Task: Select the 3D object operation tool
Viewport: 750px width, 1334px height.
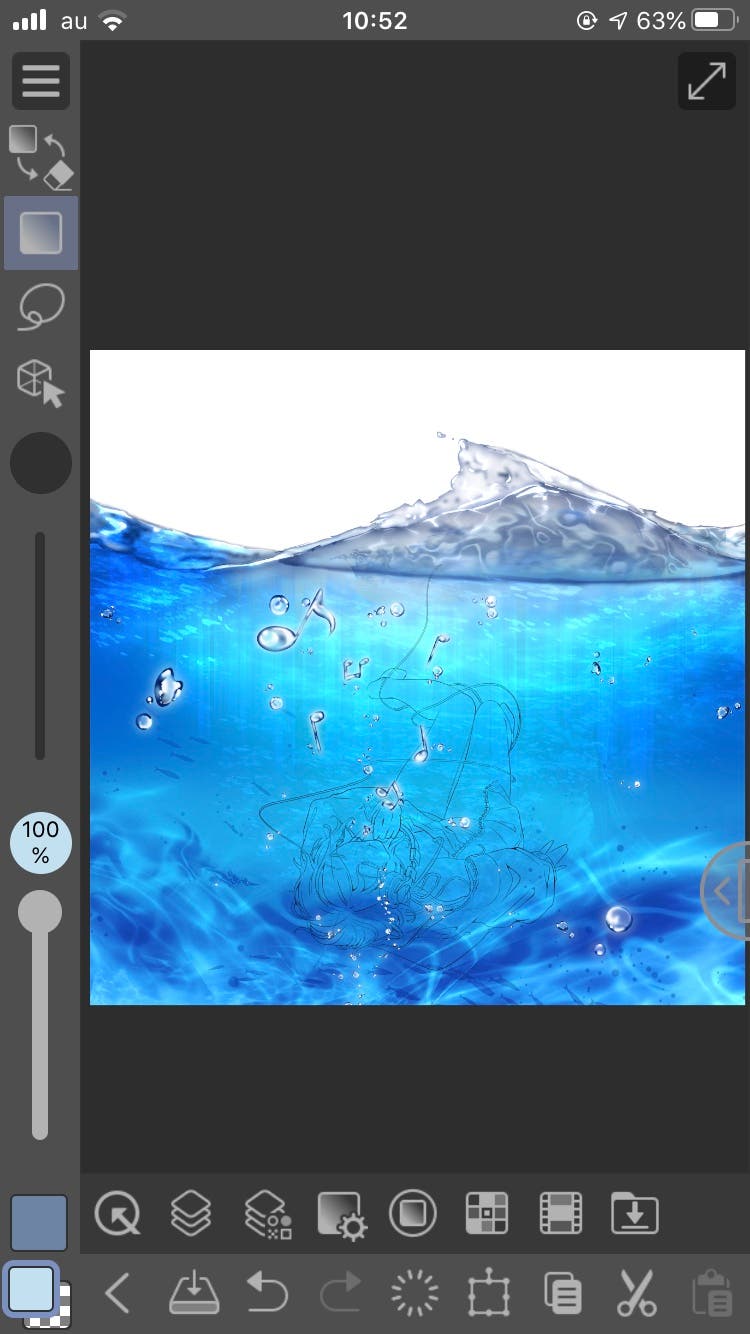Action: pyautogui.click(x=41, y=383)
